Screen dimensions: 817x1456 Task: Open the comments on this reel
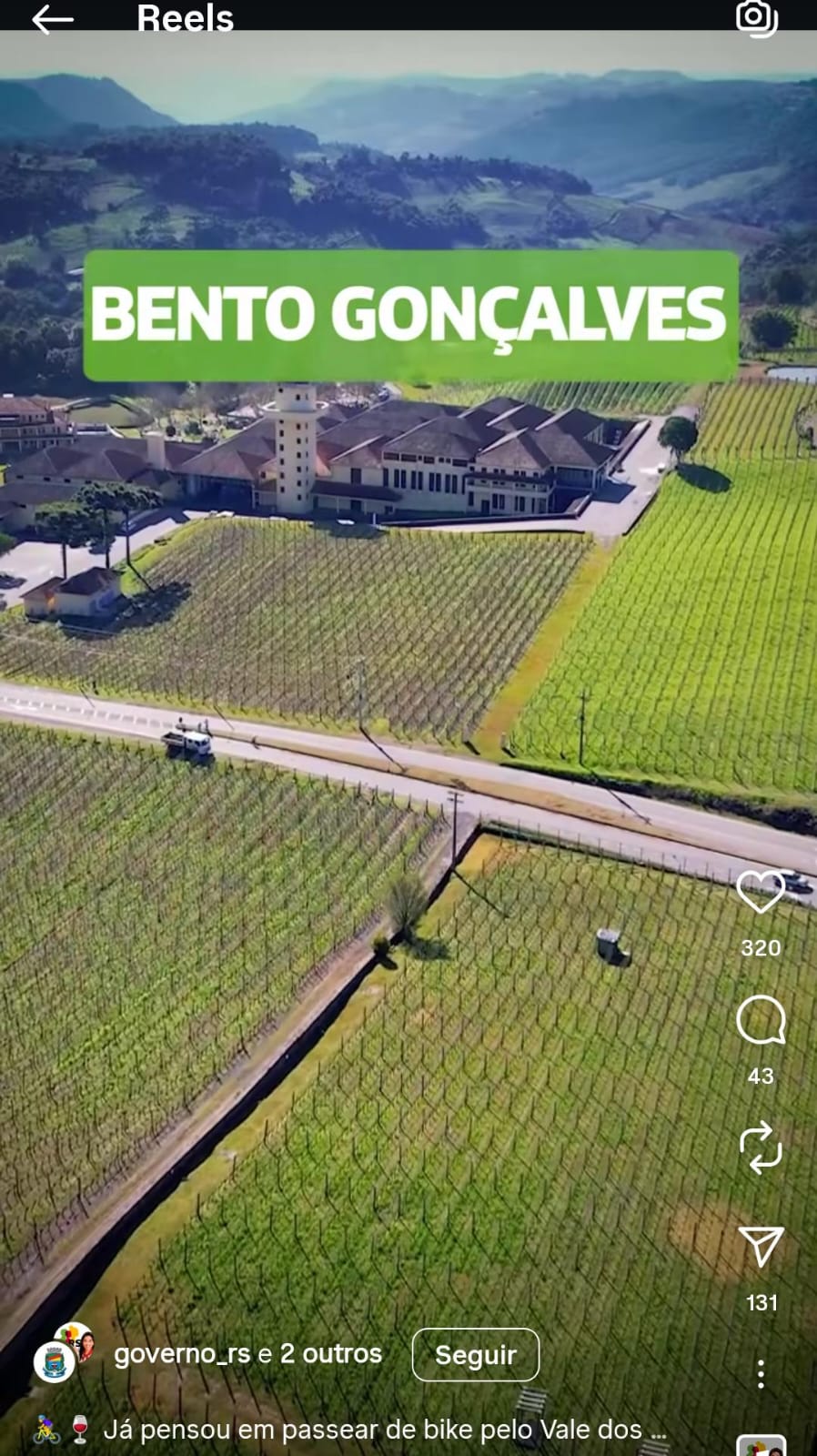(761, 1020)
